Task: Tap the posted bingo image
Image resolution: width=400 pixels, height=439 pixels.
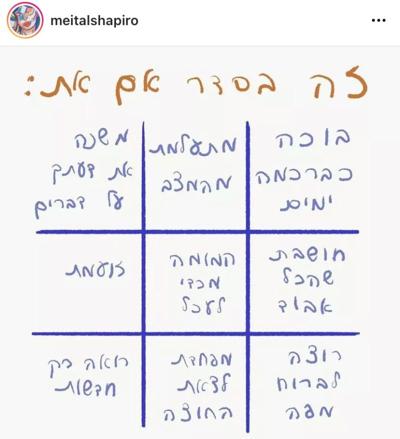Action: coord(200,242)
